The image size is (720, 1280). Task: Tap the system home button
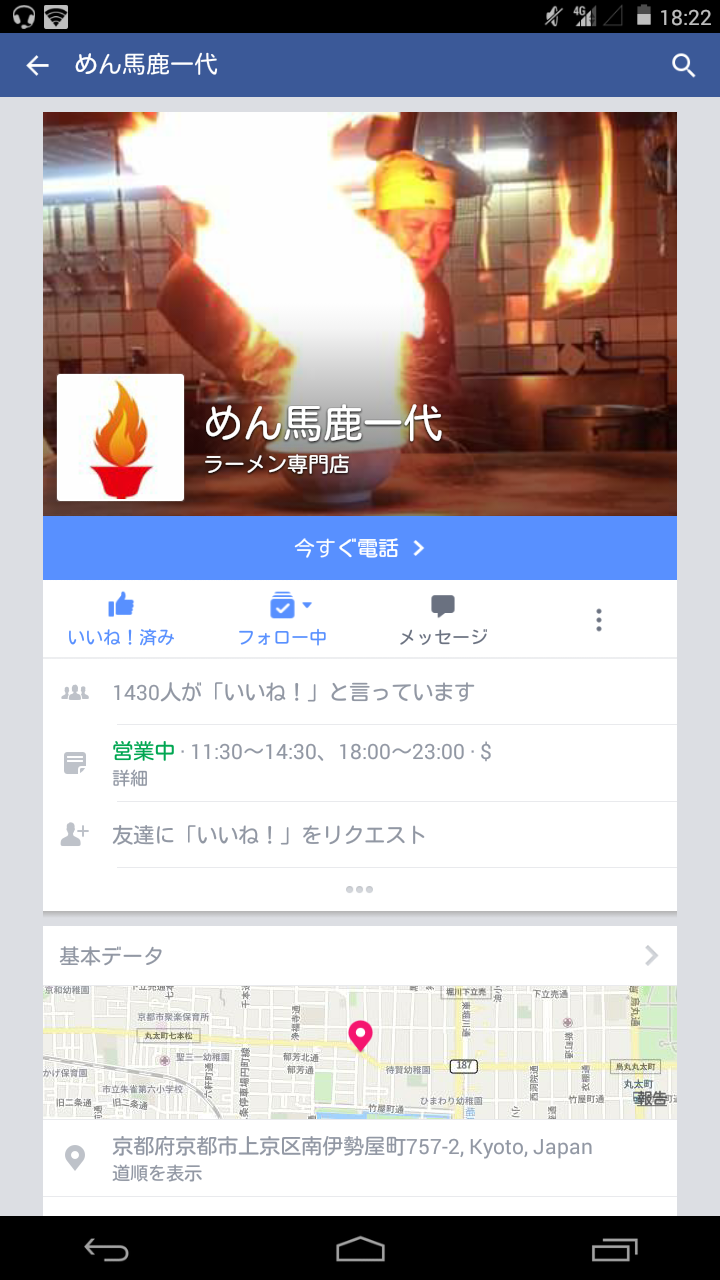(x=360, y=1248)
